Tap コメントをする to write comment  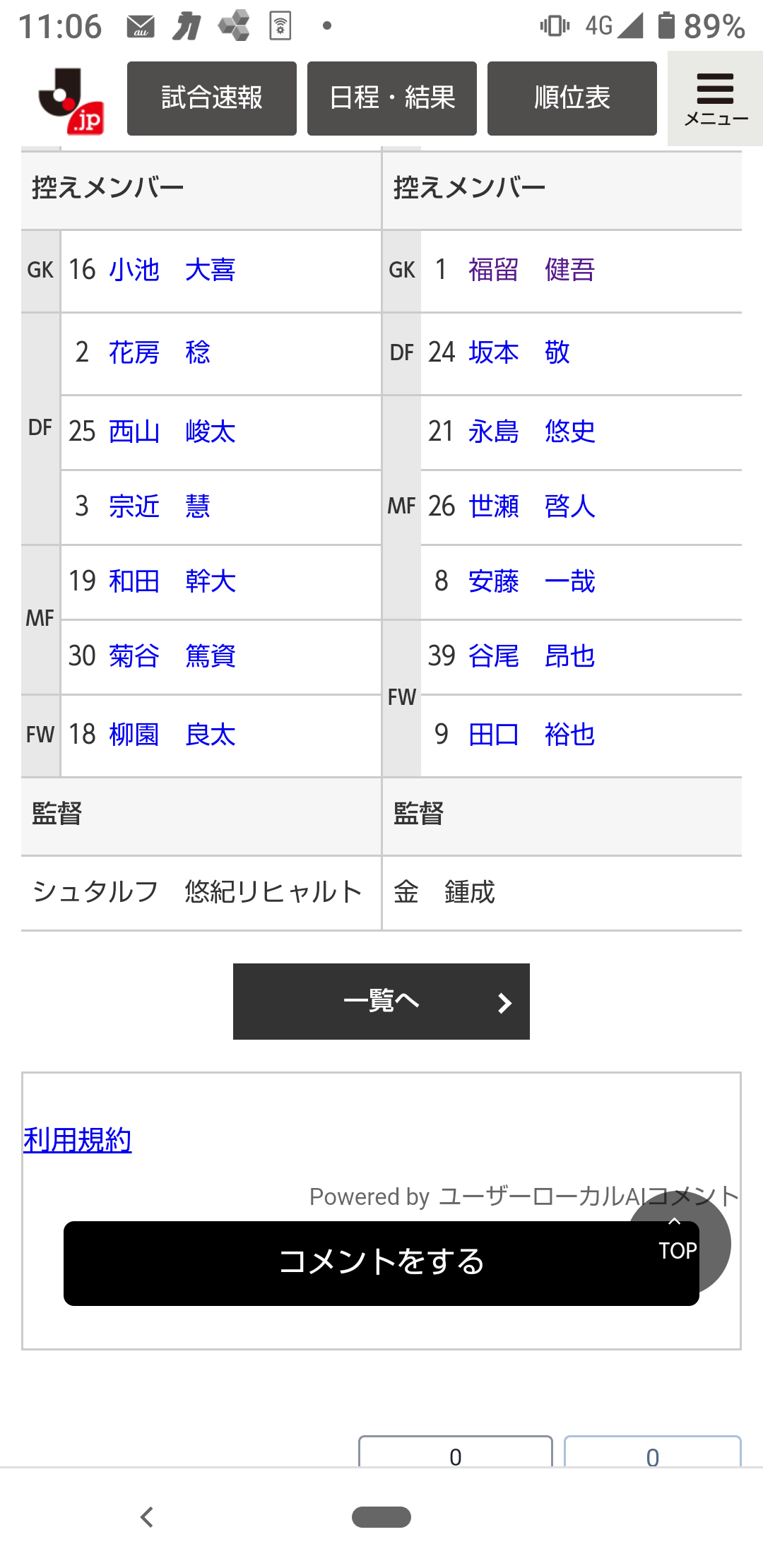353,1263
